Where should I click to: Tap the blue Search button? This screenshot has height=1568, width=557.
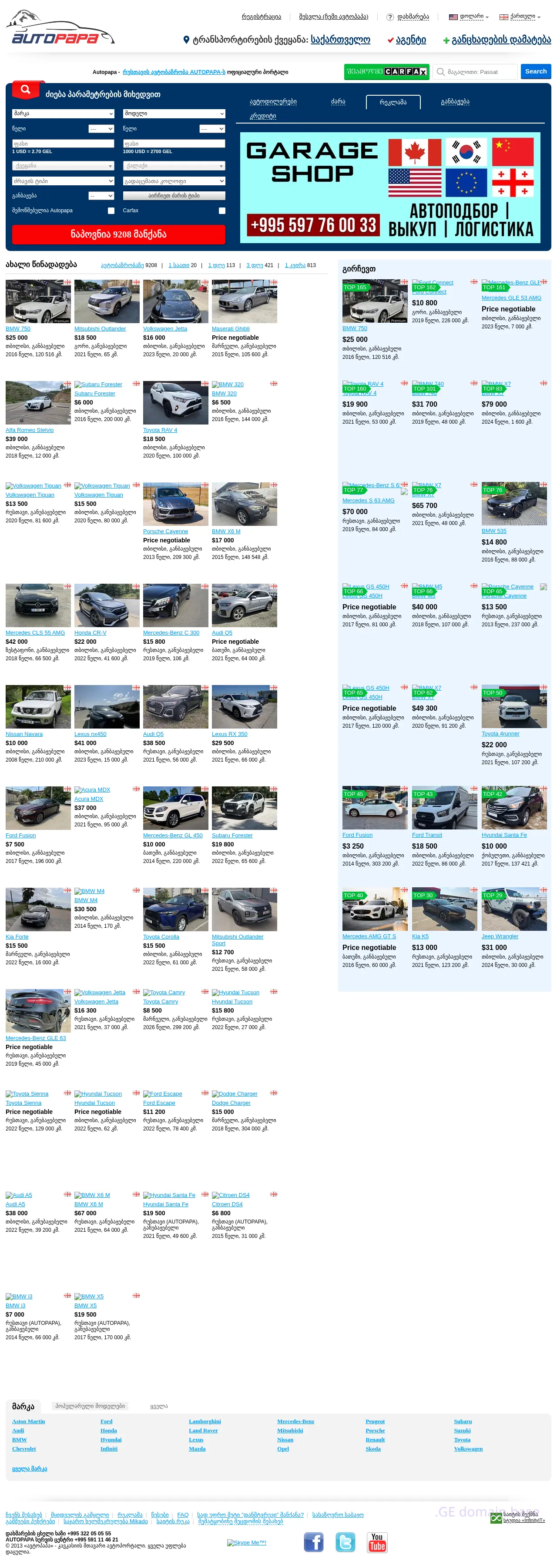pyautogui.click(x=535, y=71)
